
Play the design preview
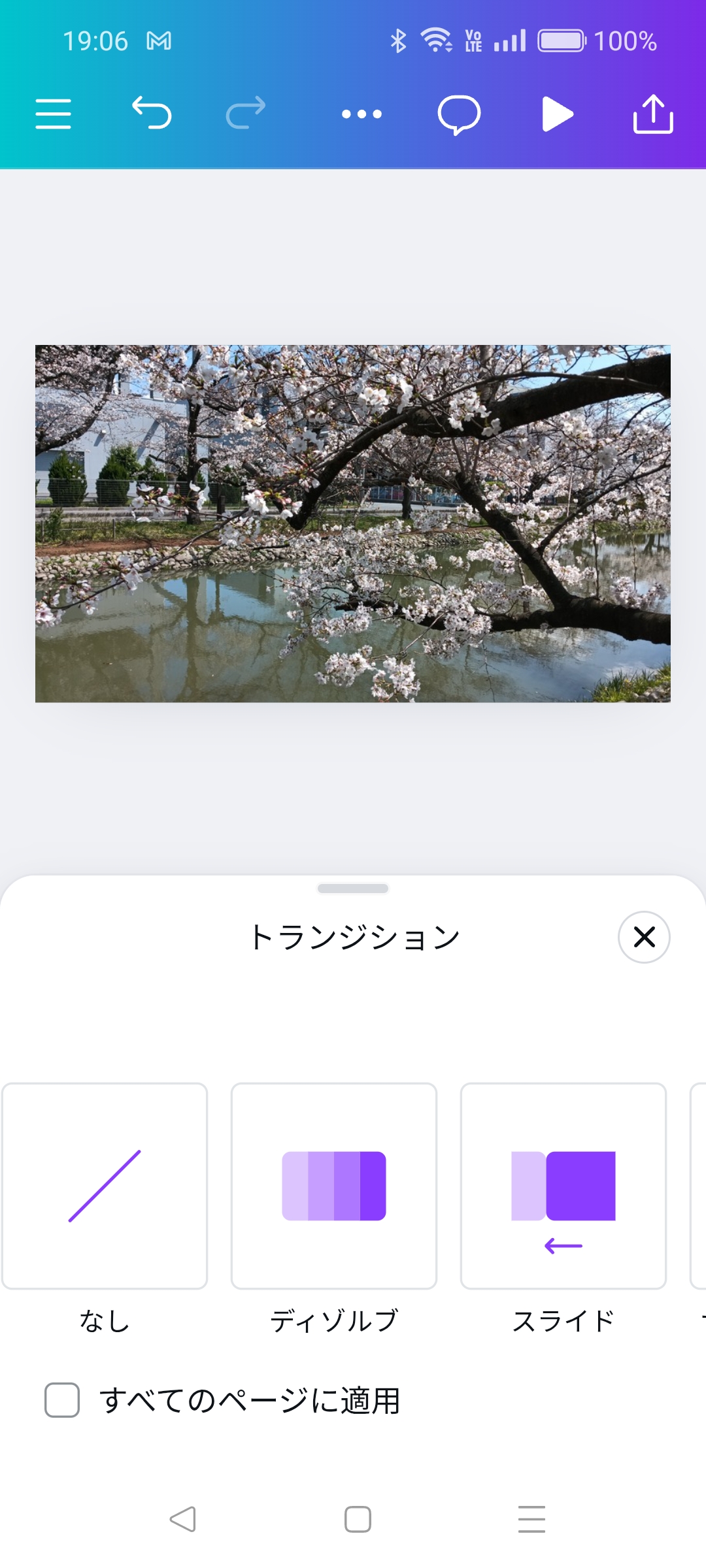pos(557,115)
